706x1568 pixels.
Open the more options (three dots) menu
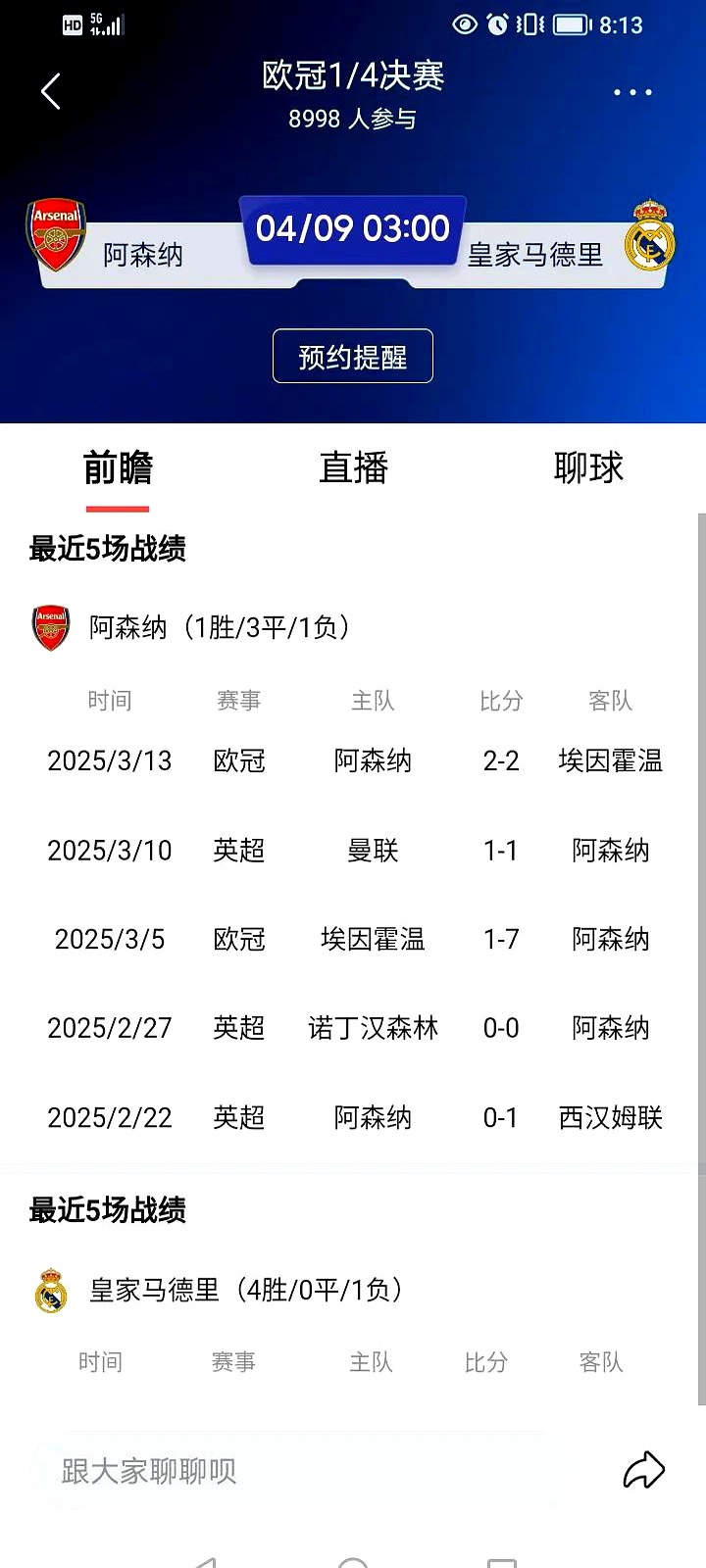(x=632, y=91)
